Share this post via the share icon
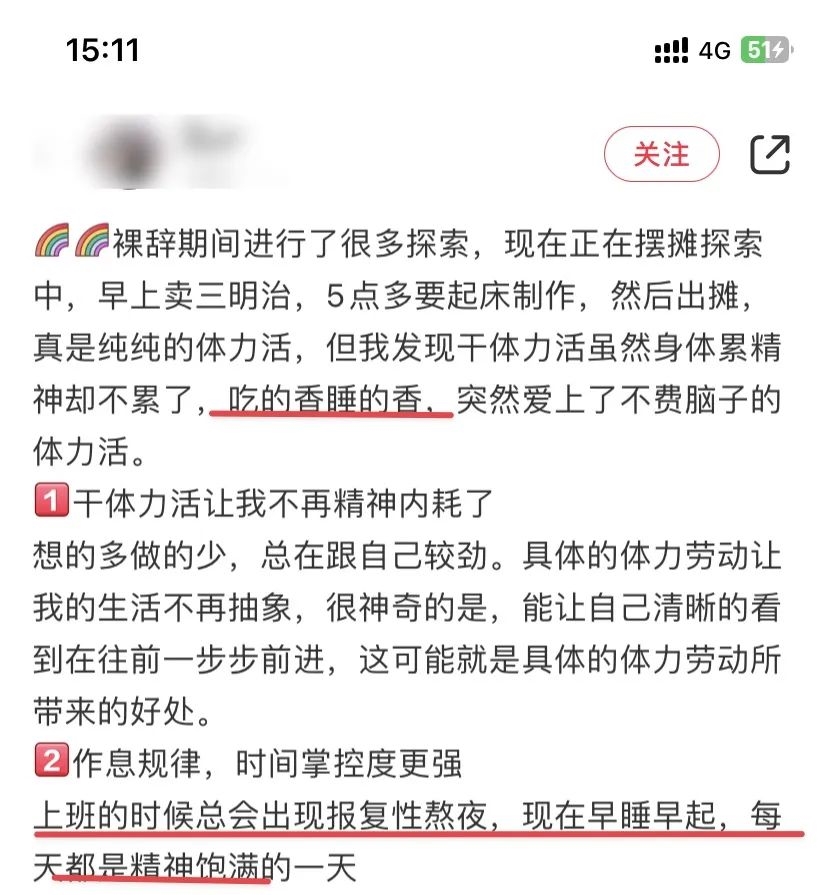Viewport: 828px width, 895px height. (770, 154)
